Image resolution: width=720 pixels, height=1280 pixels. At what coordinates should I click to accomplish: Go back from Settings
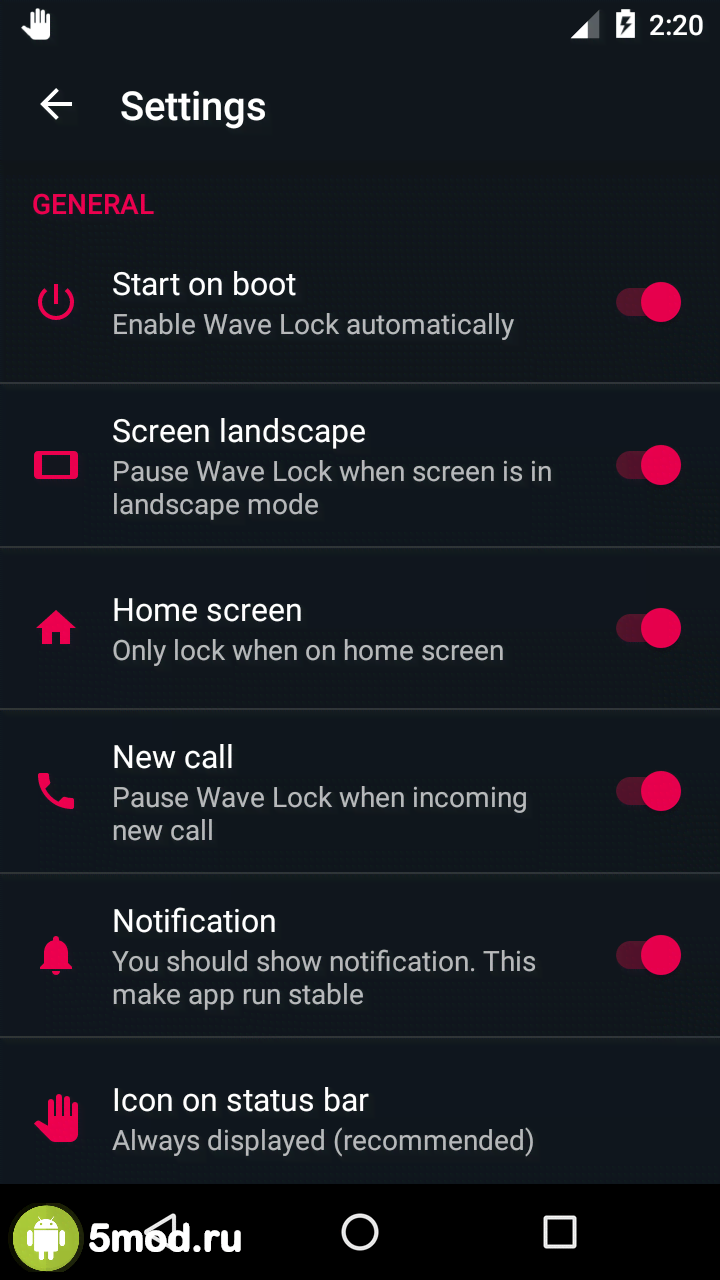point(56,105)
